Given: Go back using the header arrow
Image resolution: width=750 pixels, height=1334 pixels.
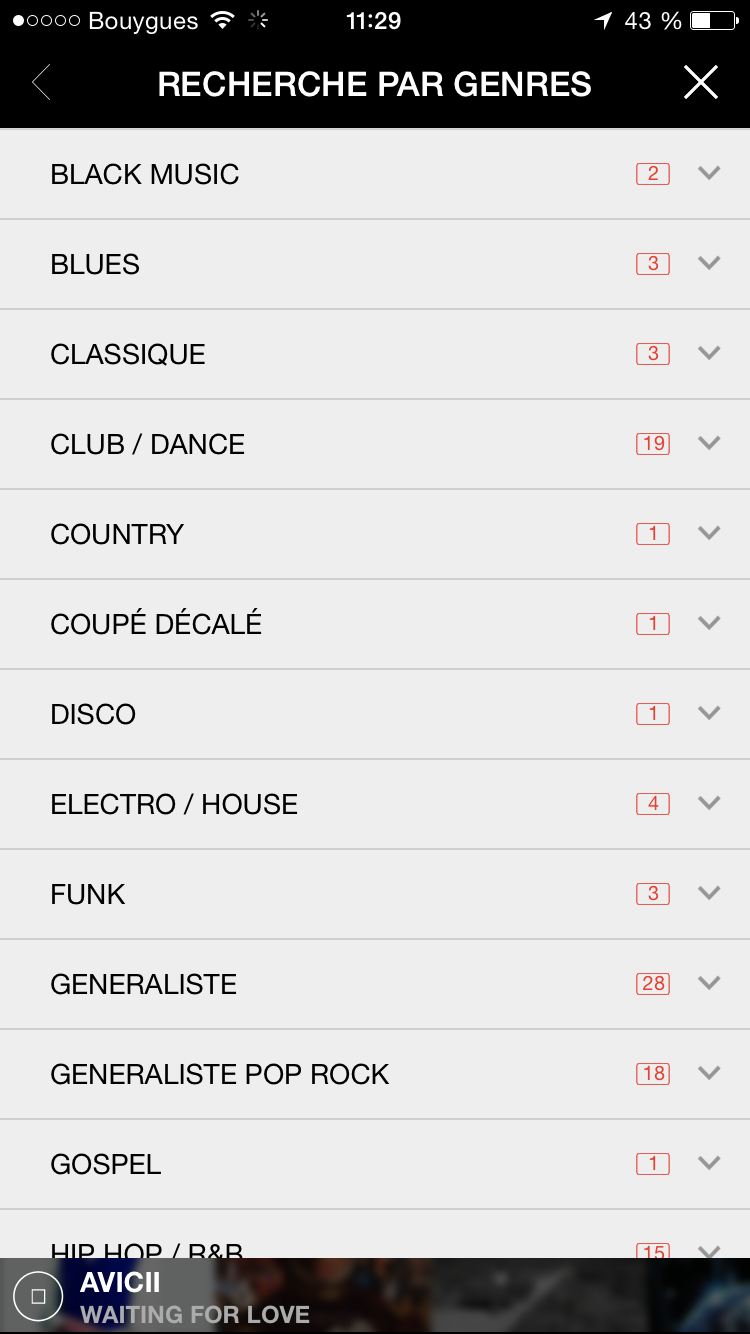Looking at the screenshot, I should point(41,83).
